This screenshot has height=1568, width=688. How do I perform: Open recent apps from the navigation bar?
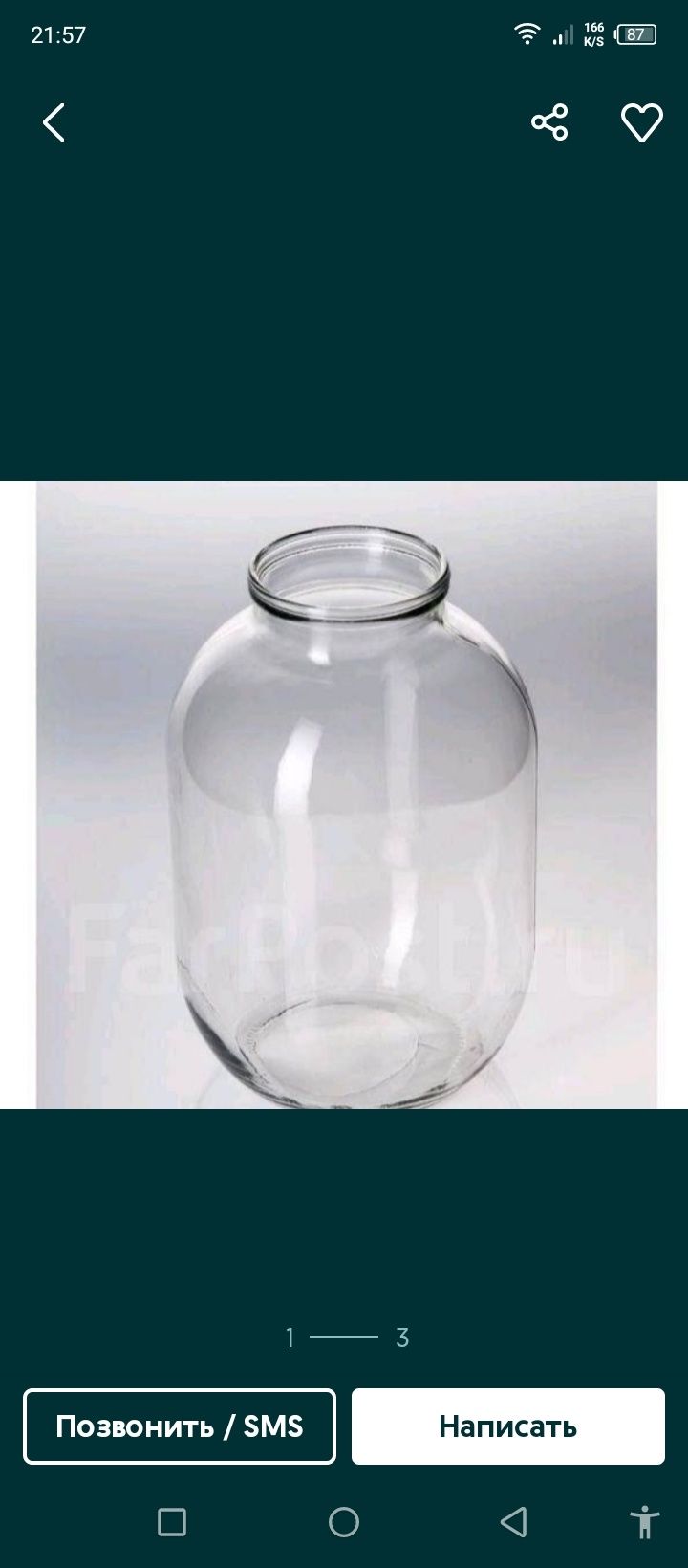pyautogui.click(x=172, y=1521)
